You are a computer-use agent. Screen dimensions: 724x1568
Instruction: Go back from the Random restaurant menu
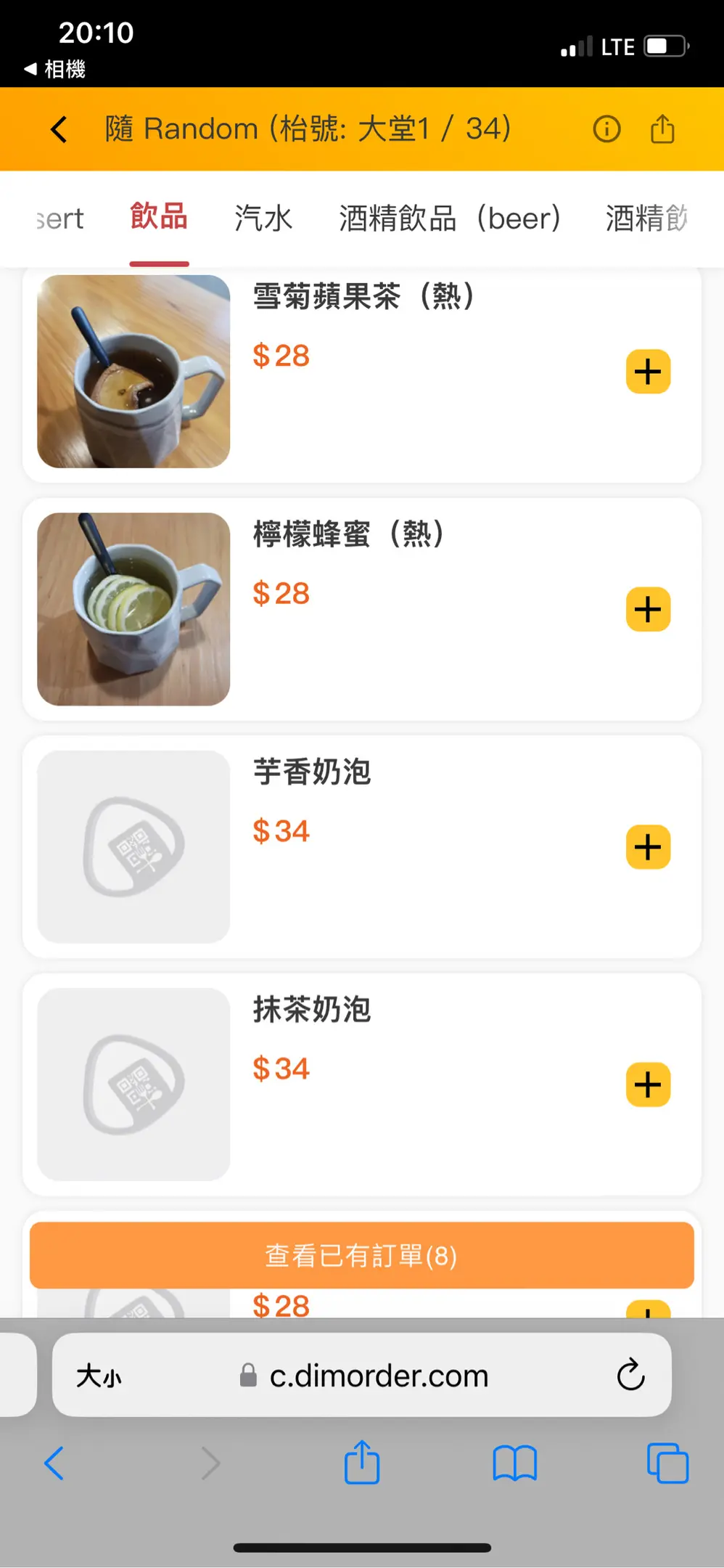click(59, 130)
